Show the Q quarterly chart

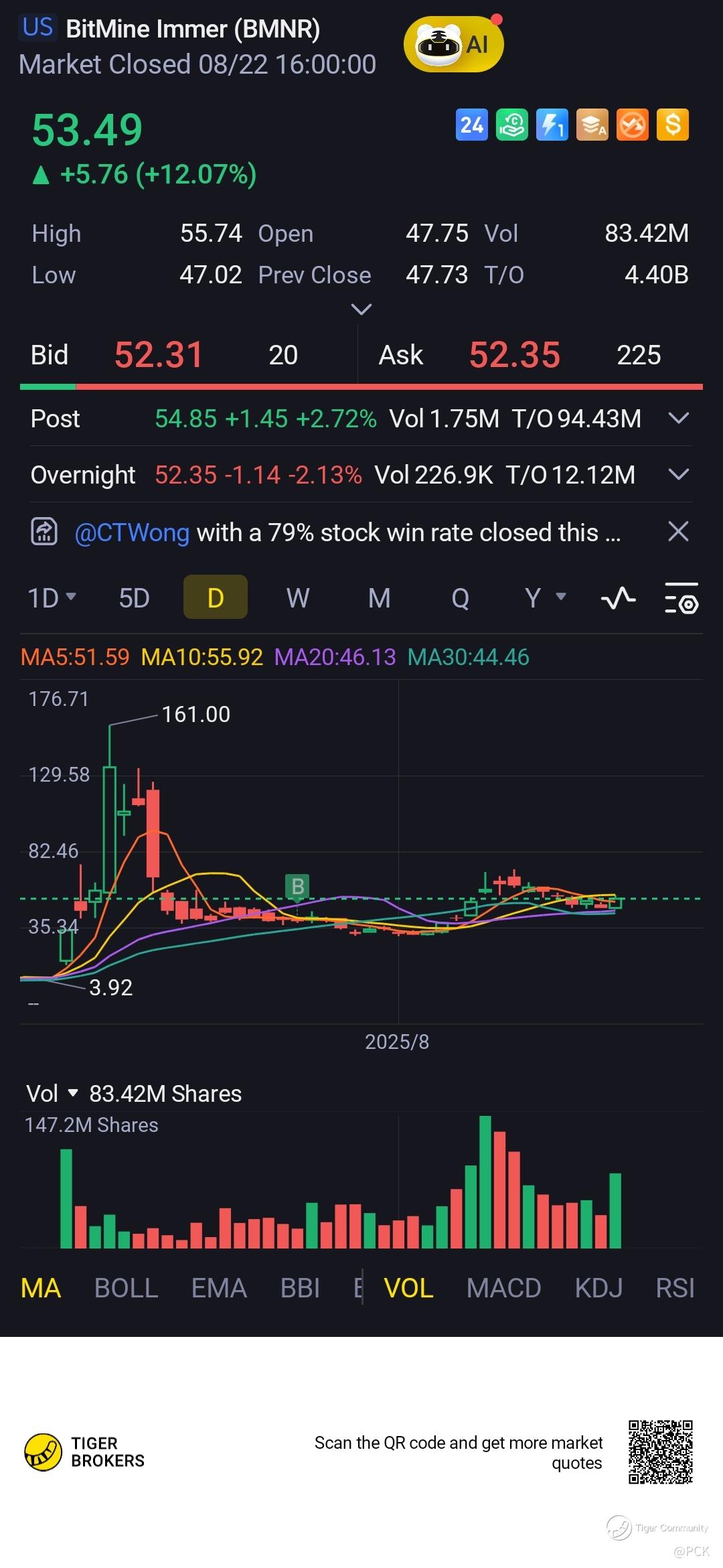pyautogui.click(x=460, y=597)
